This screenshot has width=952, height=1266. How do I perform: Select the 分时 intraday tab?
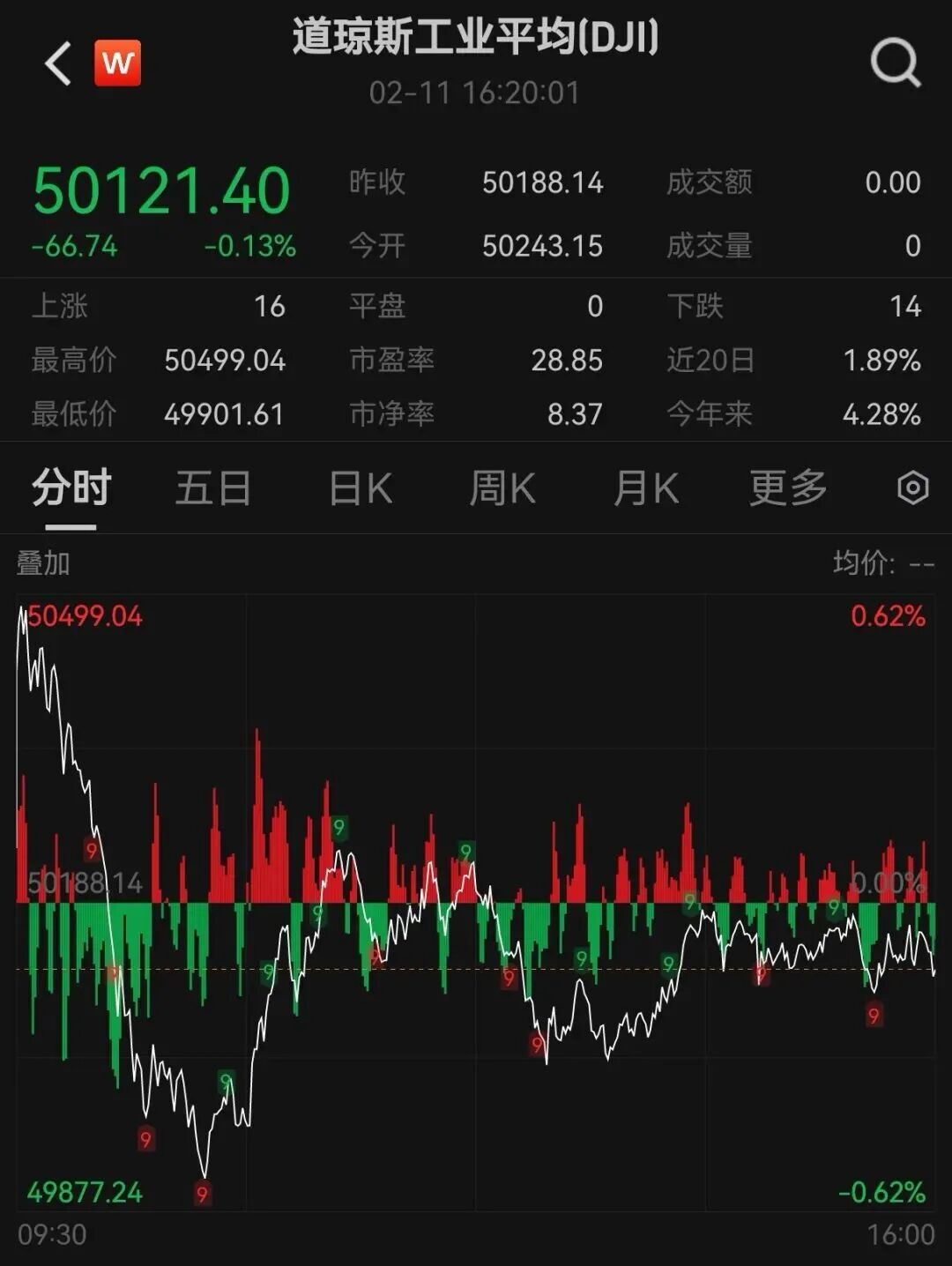pos(71,488)
